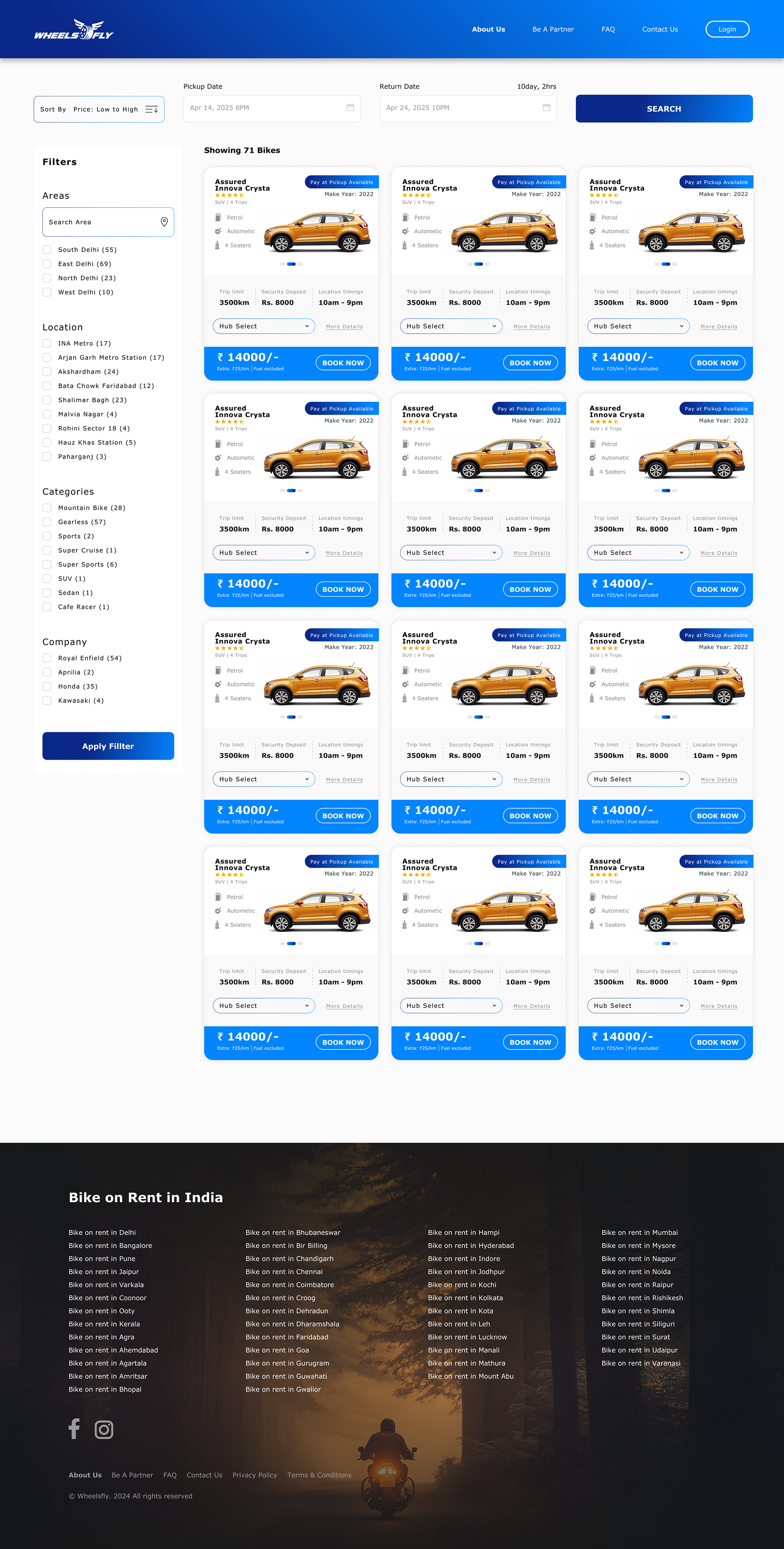Viewport: 784px width, 1549px height.
Task: Visit the Facebook page from footer
Action: 74,1429
